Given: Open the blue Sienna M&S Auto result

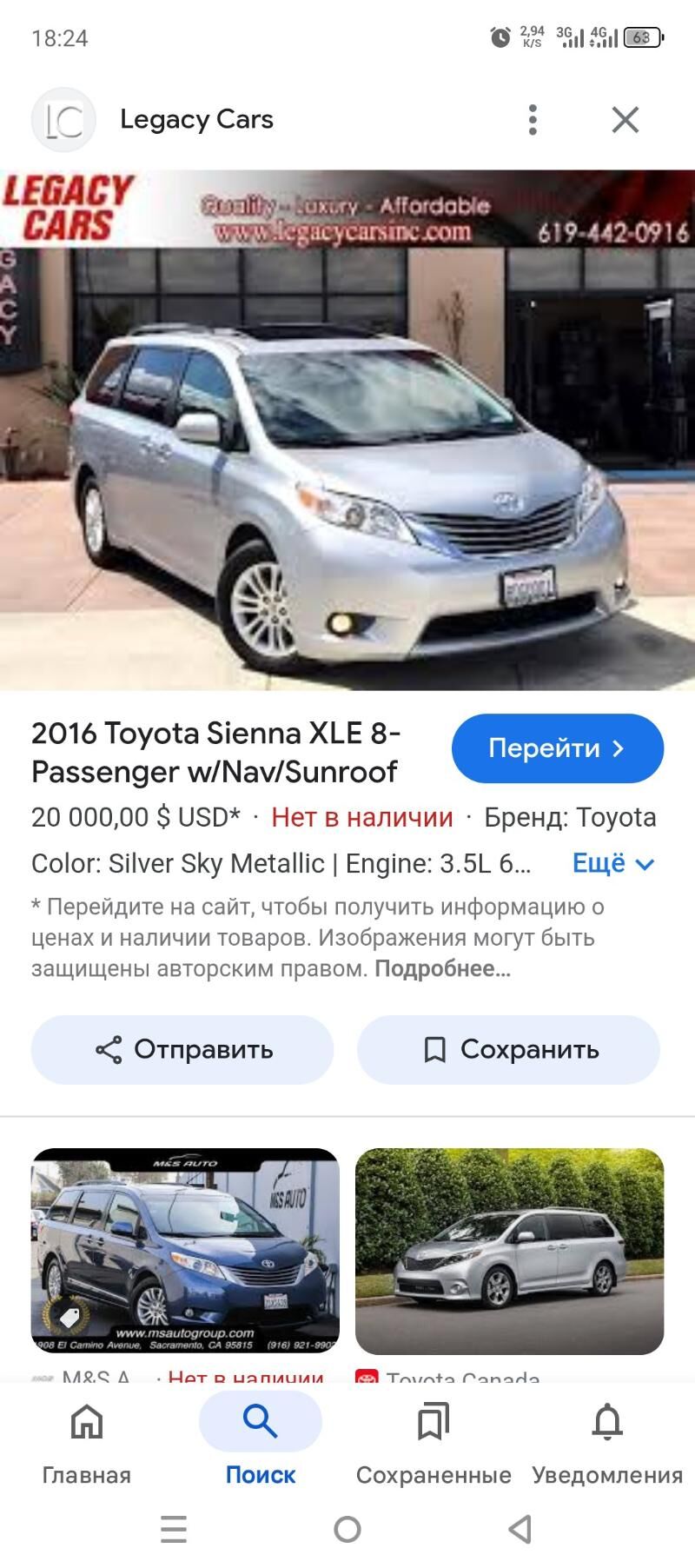Looking at the screenshot, I should pos(185,1250).
